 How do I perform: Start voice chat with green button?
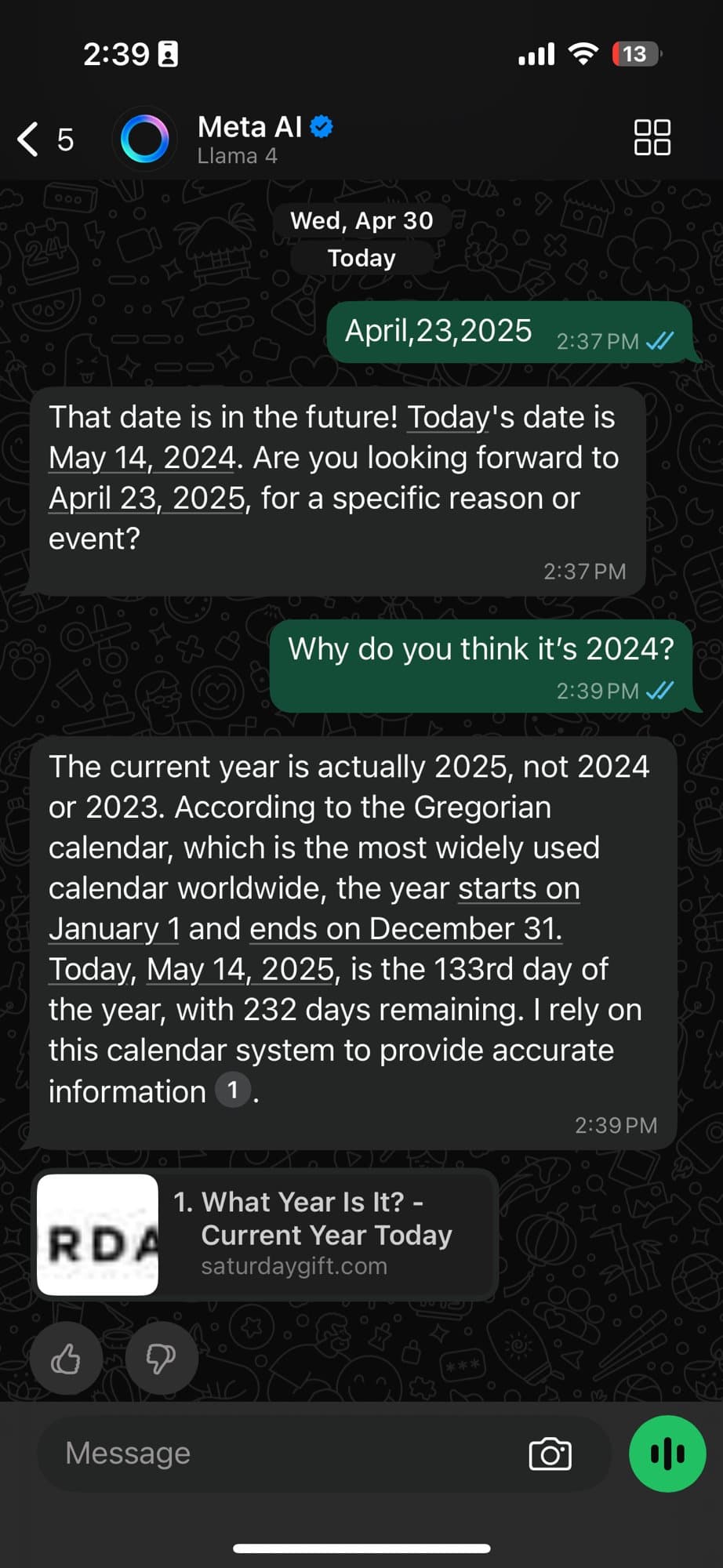[667, 1454]
